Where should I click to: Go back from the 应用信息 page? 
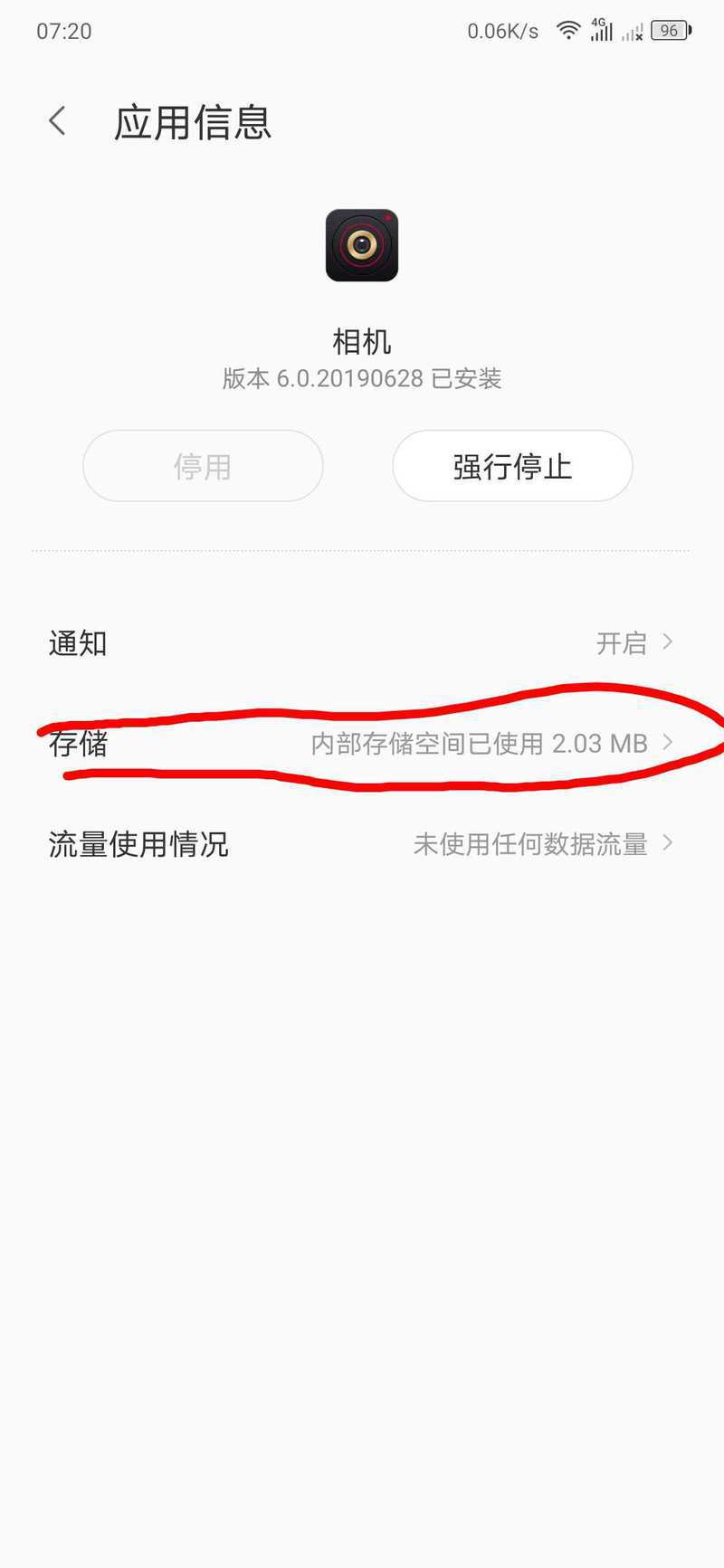[57, 121]
